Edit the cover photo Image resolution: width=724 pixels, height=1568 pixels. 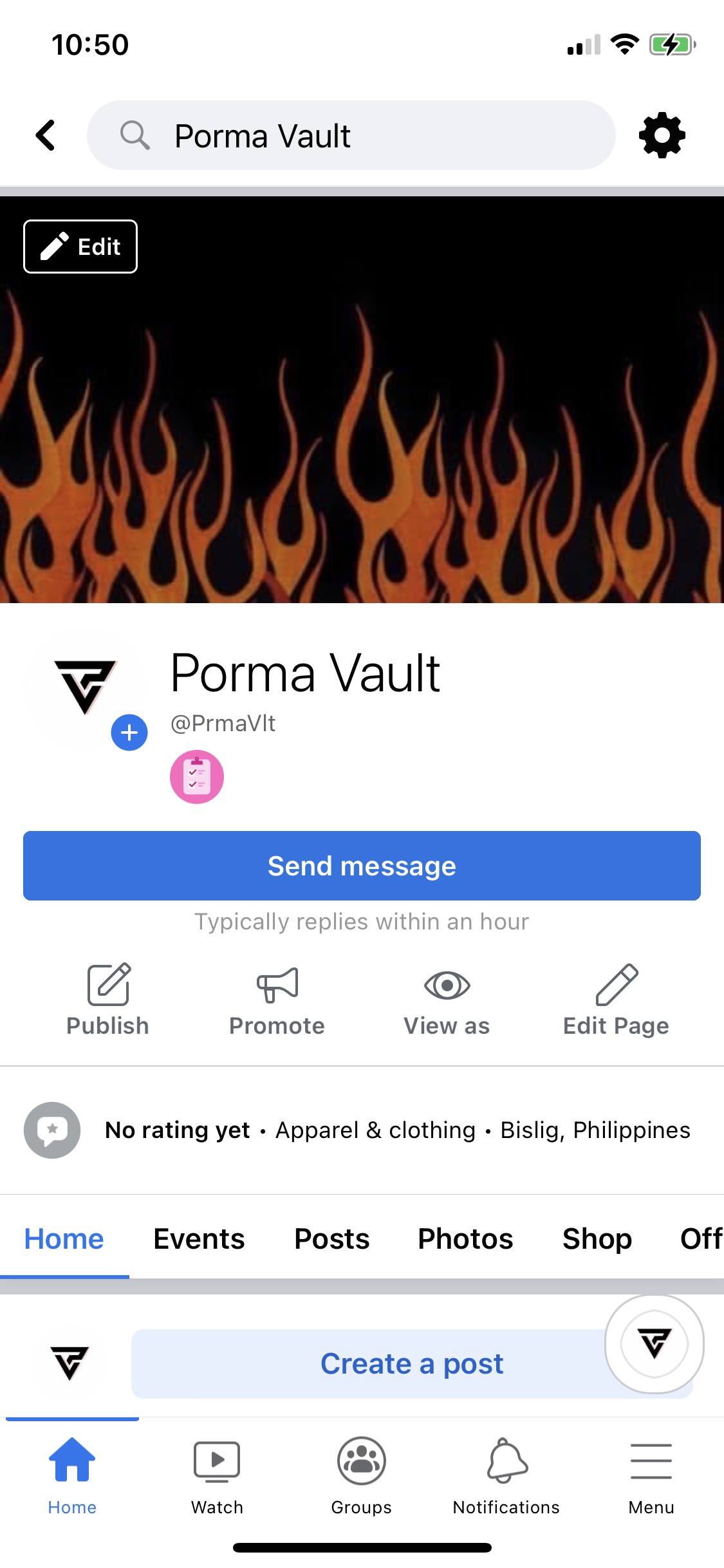80,247
